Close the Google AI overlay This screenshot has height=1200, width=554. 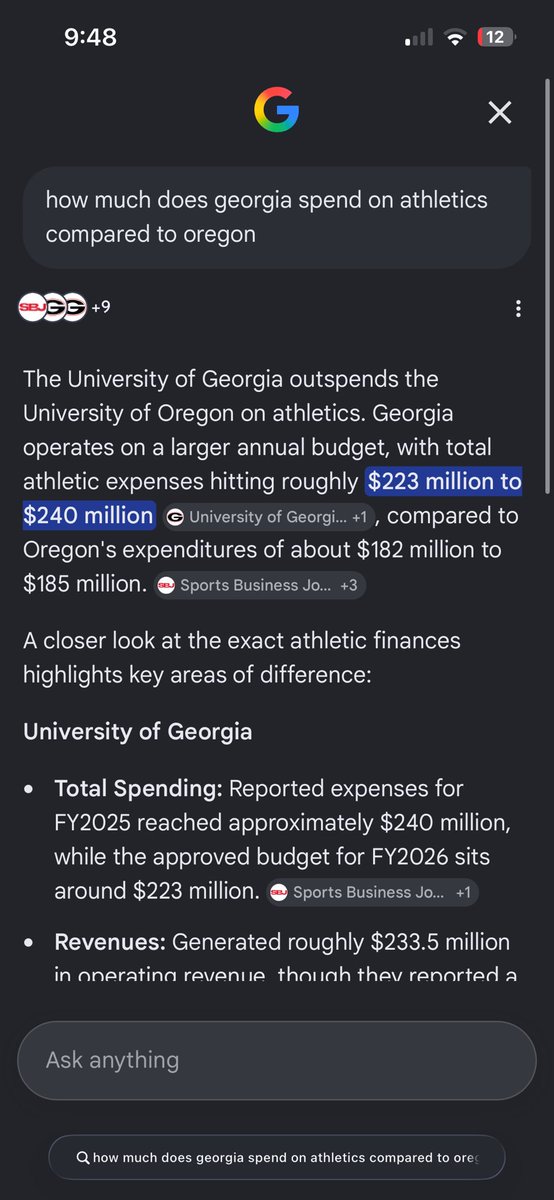pyautogui.click(x=499, y=112)
